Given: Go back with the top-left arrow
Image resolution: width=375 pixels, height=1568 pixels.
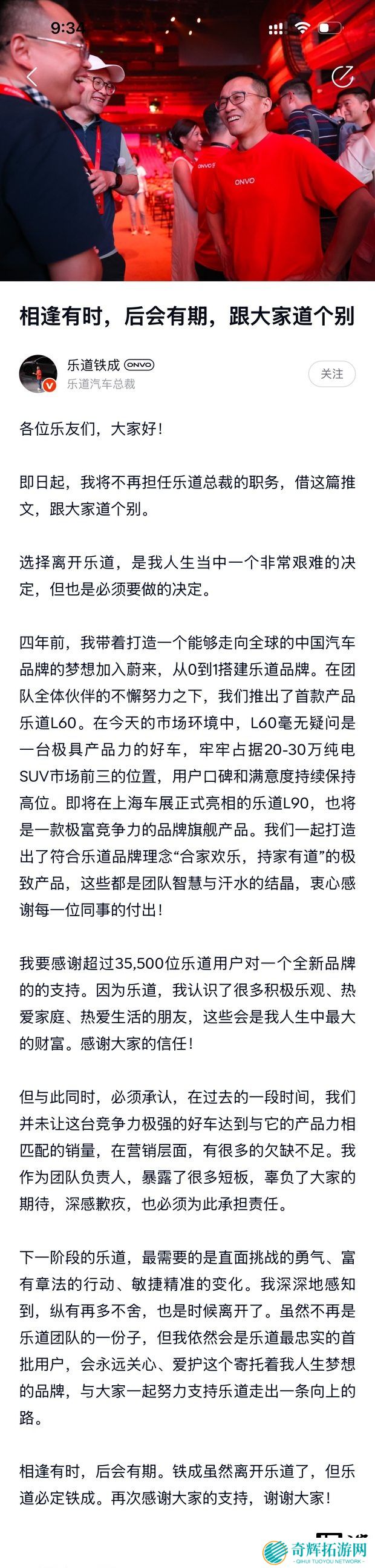Looking at the screenshot, I should [x=31, y=76].
